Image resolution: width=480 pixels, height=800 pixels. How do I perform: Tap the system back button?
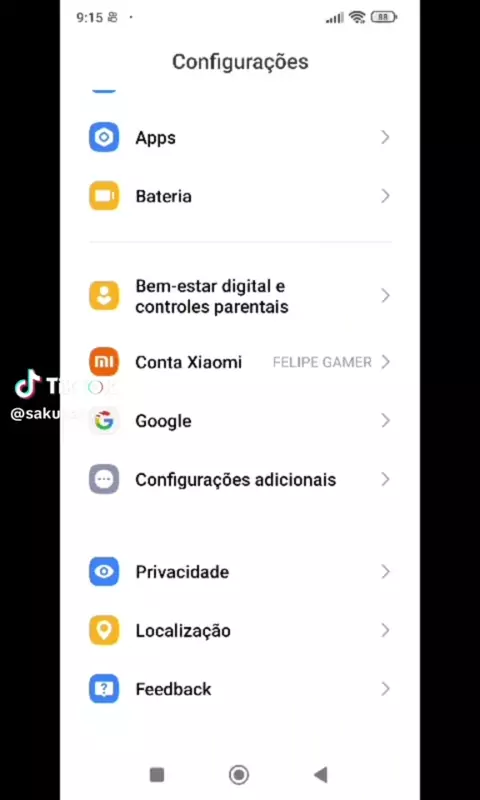click(321, 775)
